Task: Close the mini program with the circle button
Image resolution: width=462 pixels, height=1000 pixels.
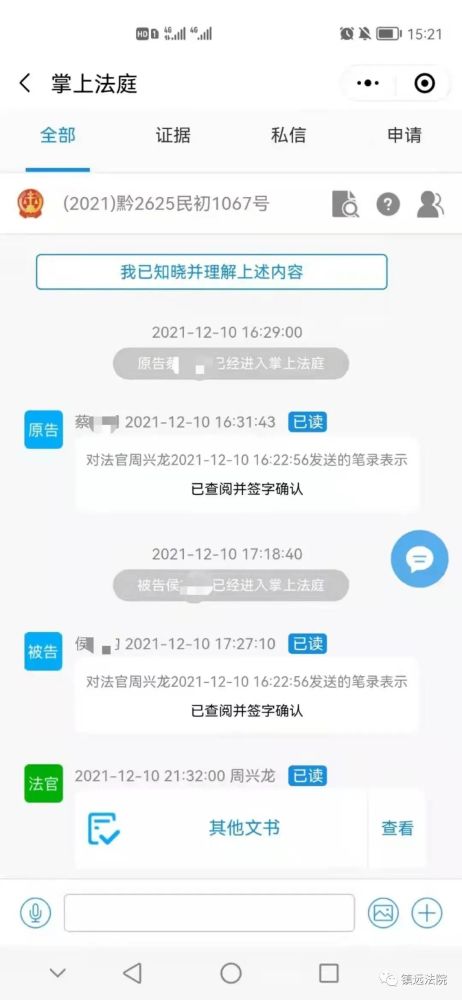Action: [x=425, y=83]
